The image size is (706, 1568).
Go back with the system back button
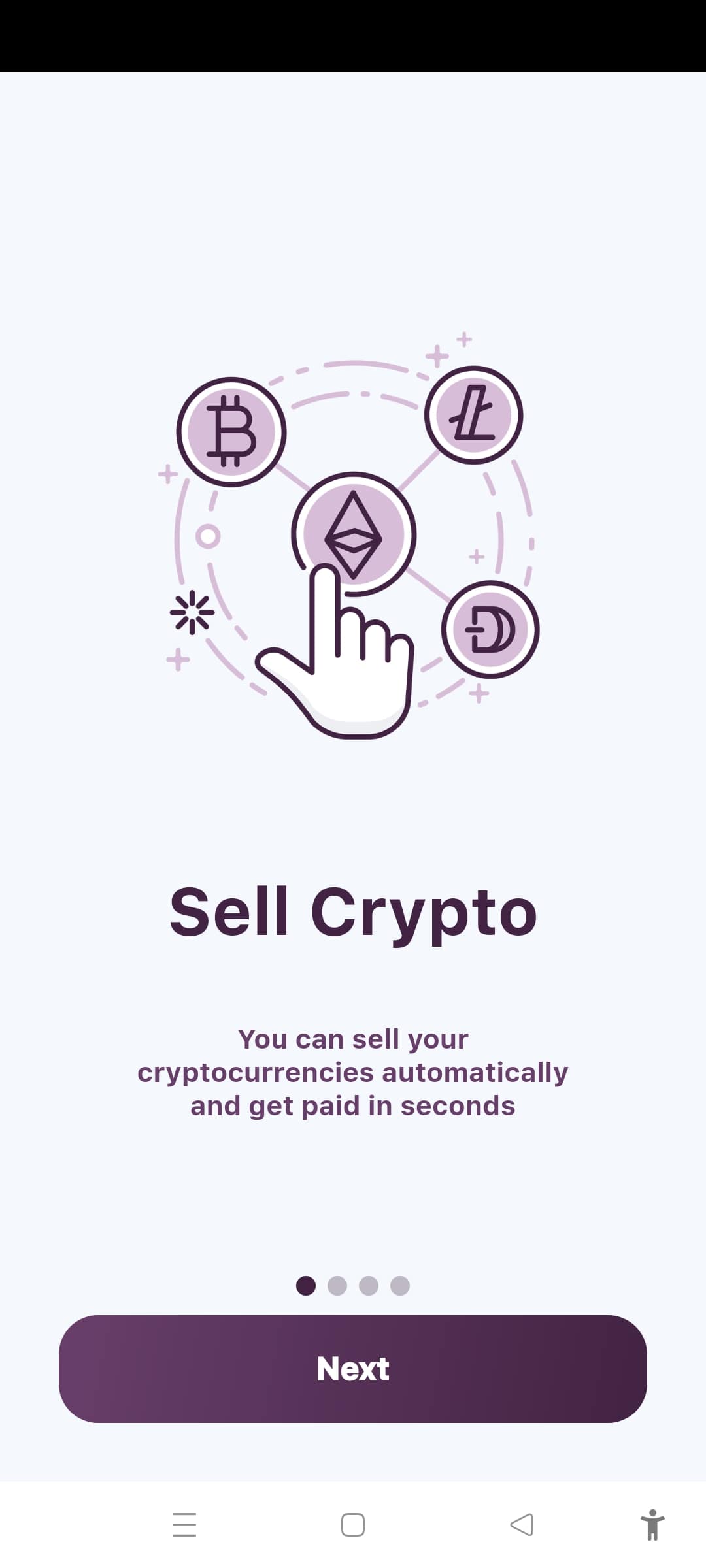[x=522, y=1525]
